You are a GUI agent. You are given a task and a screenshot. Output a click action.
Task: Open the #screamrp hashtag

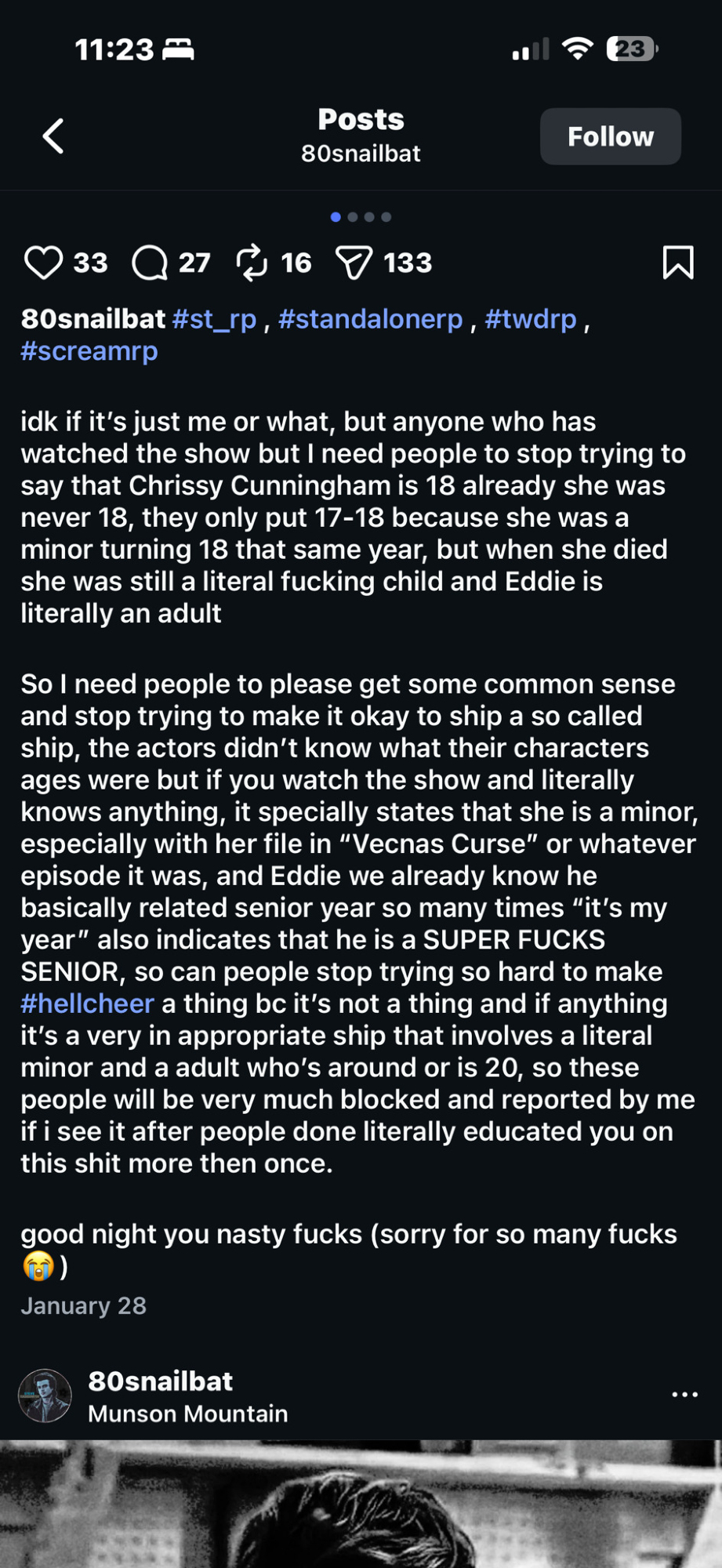tap(89, 351)
